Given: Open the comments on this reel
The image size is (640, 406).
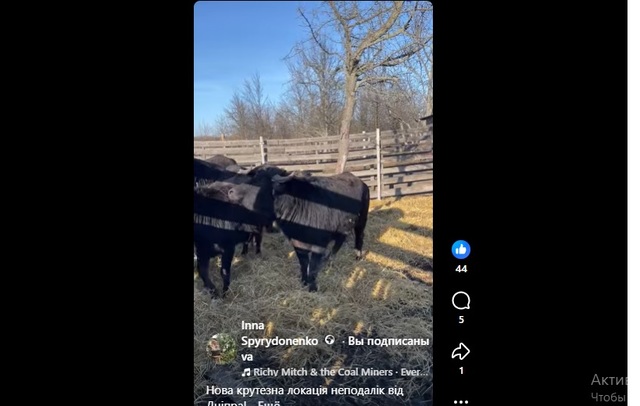Looking at the screenshot, I should [460, 300].
